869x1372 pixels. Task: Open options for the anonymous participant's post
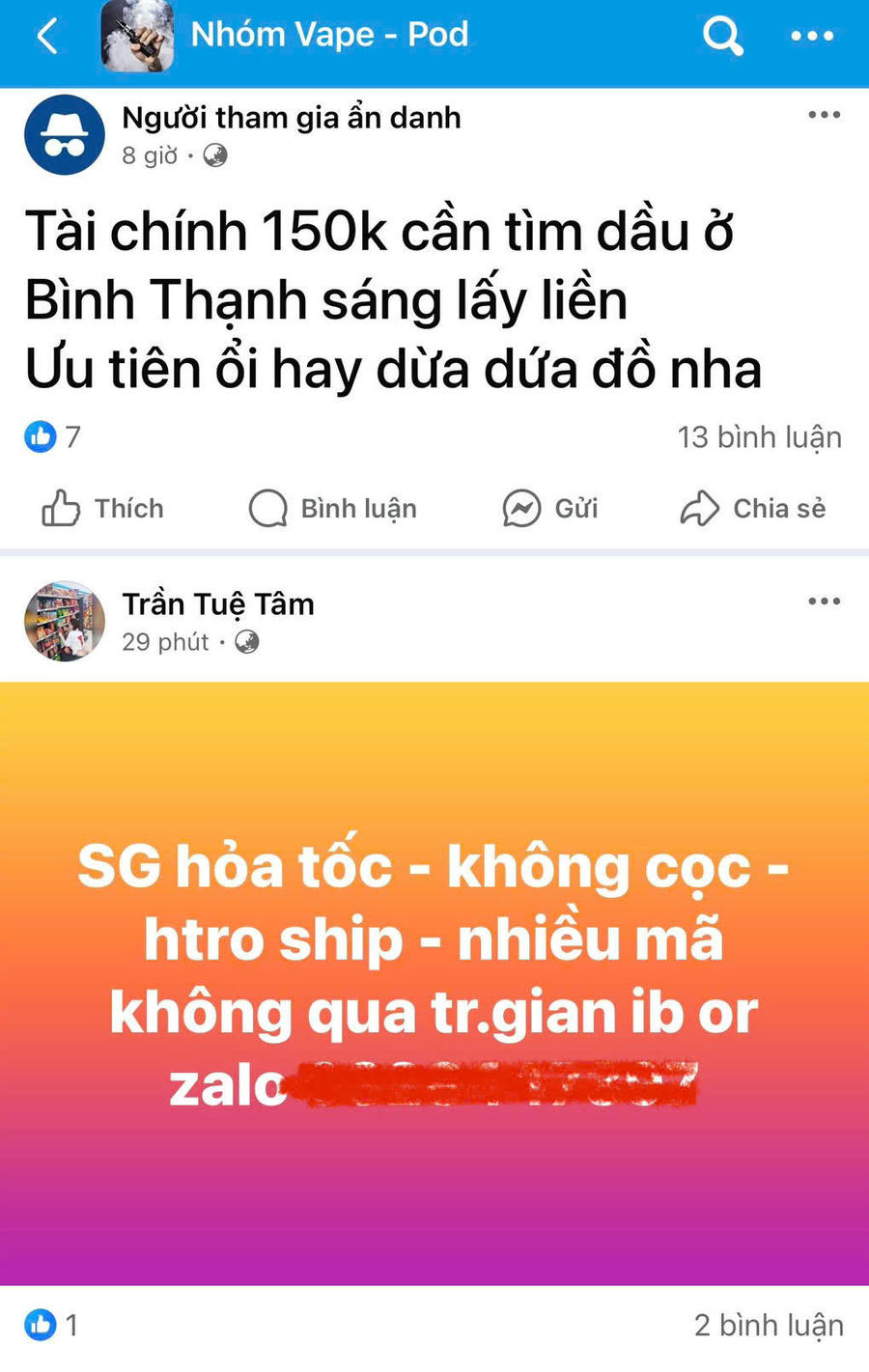824,115
